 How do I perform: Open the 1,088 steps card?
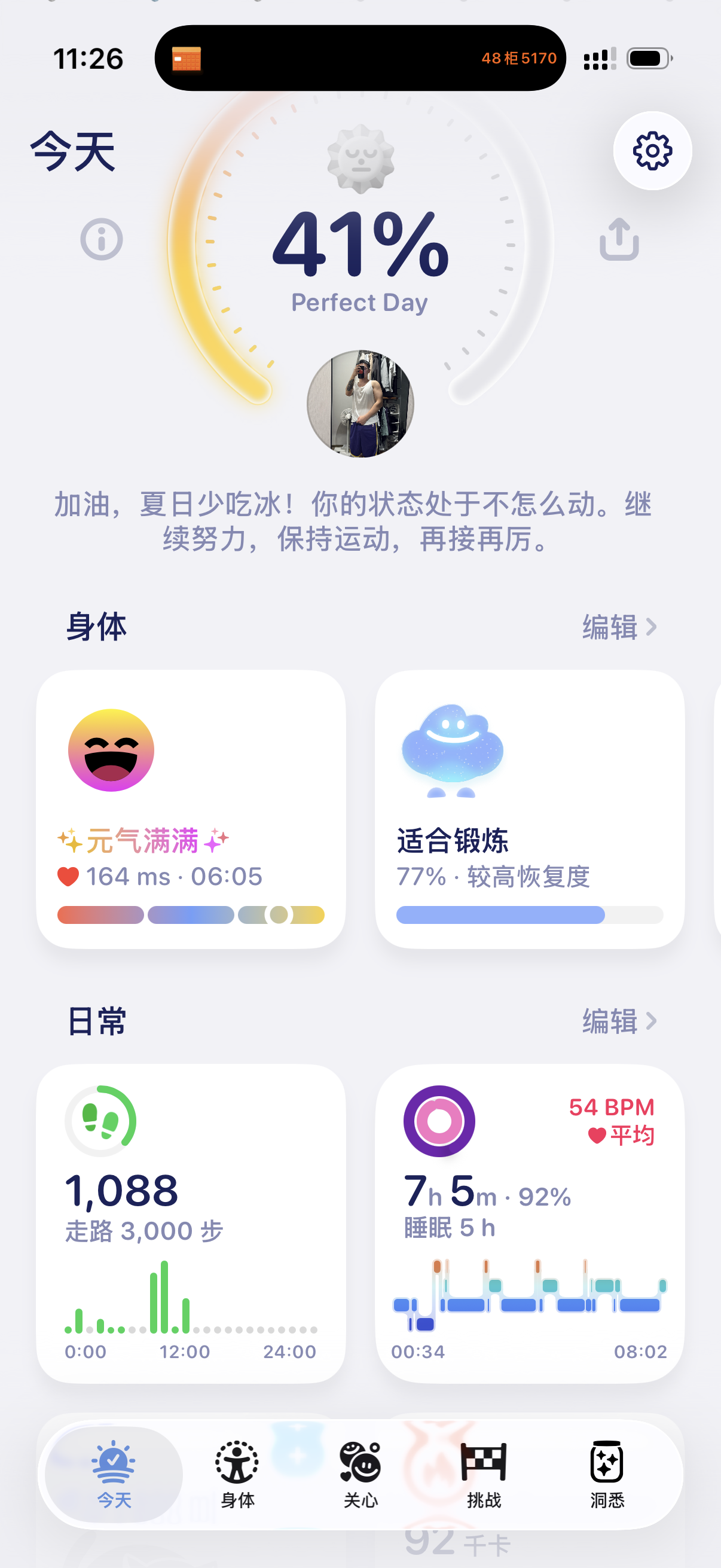click(x=191, y=1224)
